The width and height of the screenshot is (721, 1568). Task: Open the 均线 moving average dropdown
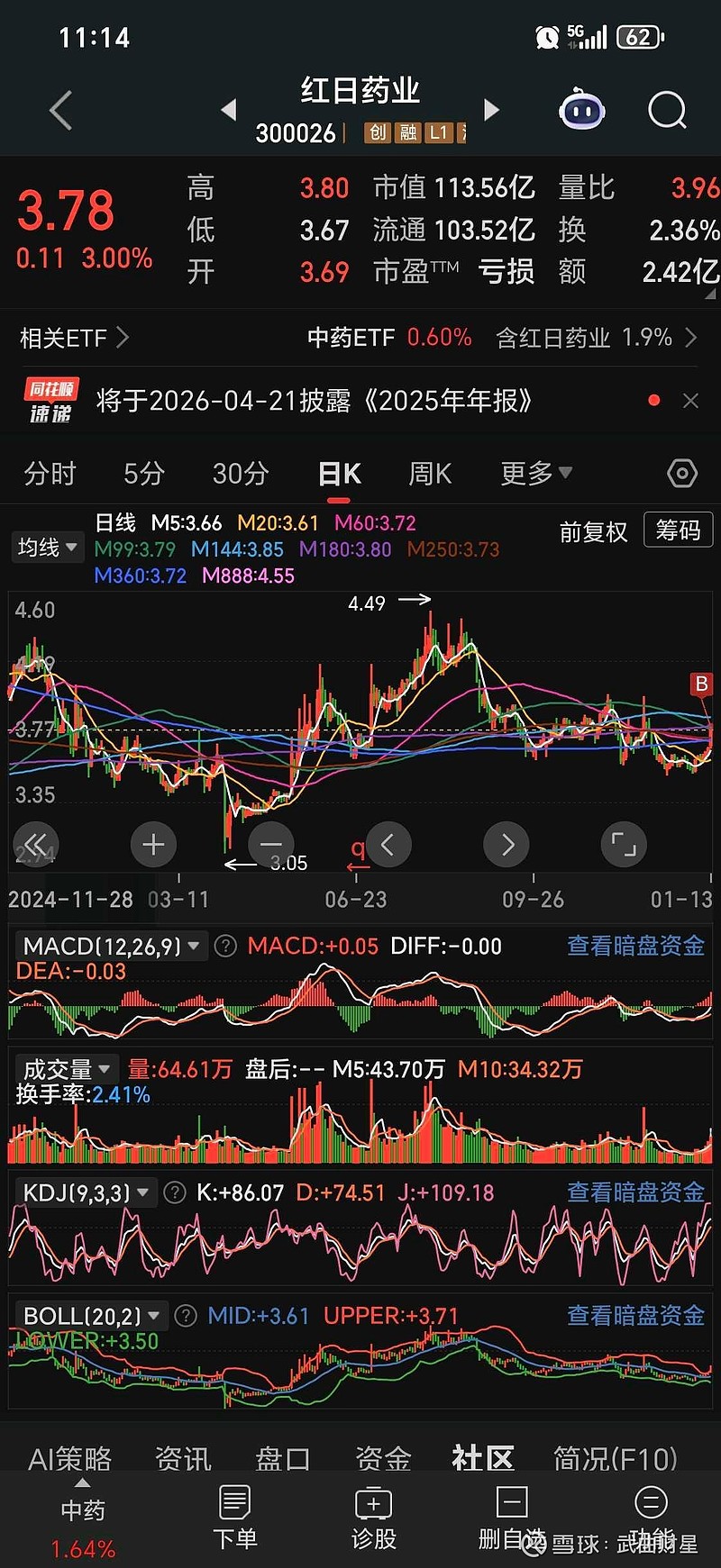tap(47, 548)
